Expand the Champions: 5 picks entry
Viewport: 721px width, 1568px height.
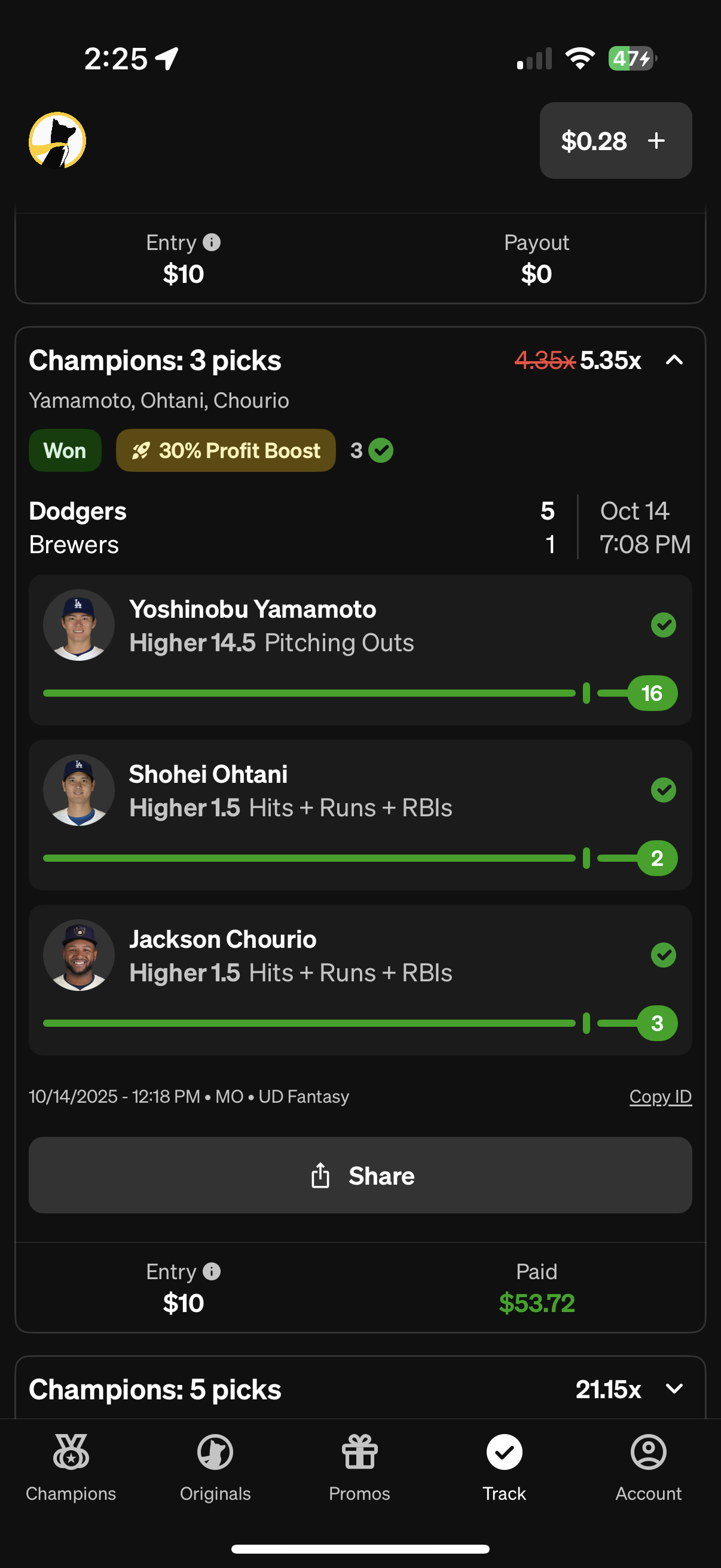tap(674, 1389)
